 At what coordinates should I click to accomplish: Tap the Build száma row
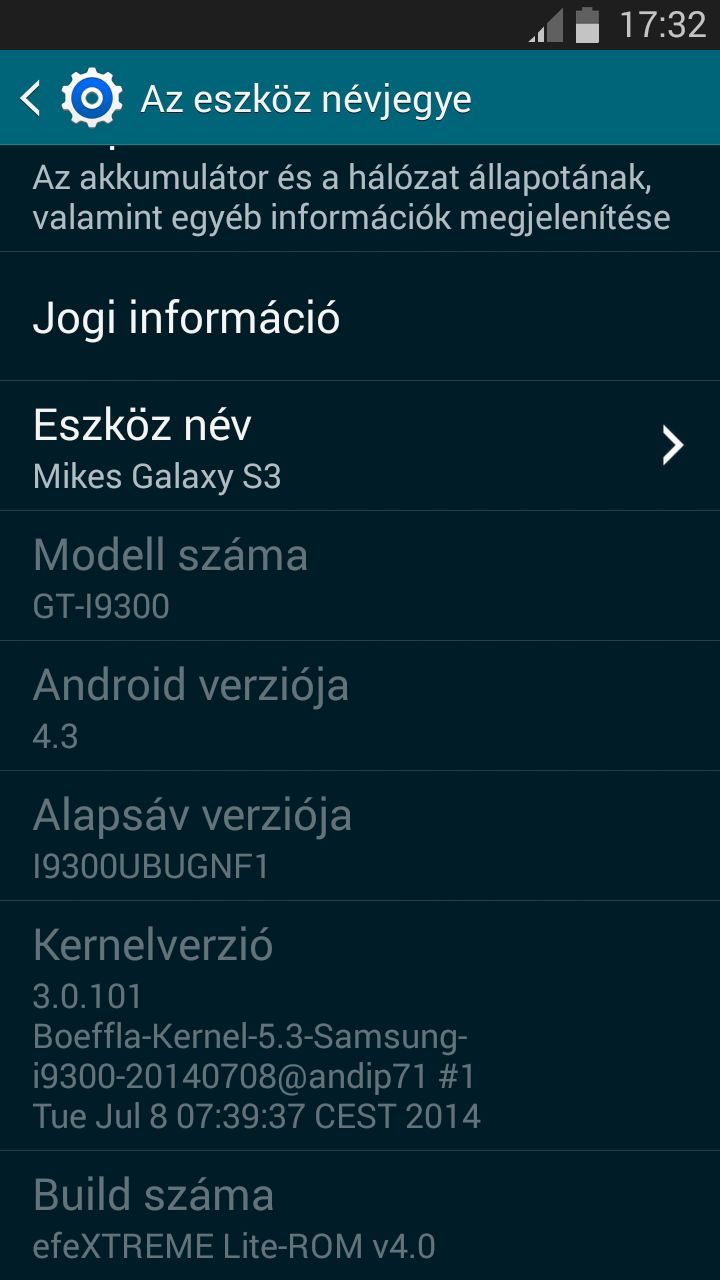pos(360,1216)
